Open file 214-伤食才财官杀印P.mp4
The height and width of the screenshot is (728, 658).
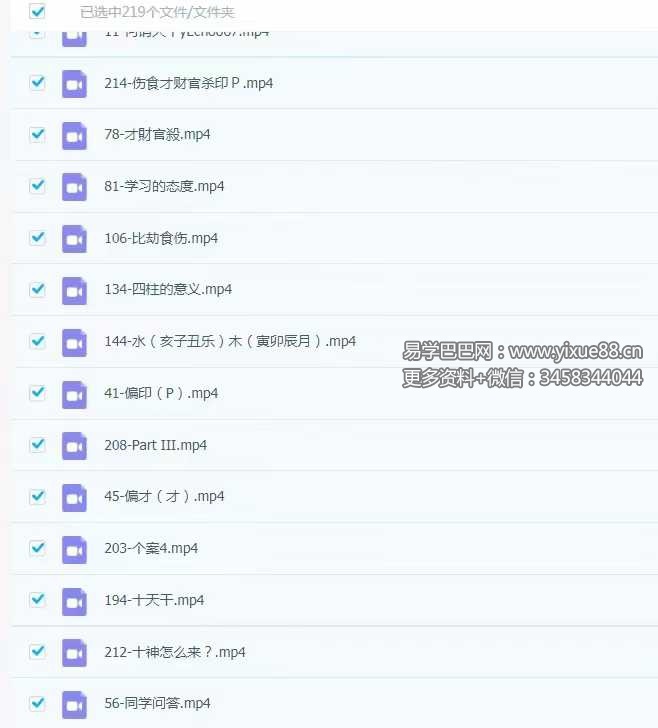point(188,83)
